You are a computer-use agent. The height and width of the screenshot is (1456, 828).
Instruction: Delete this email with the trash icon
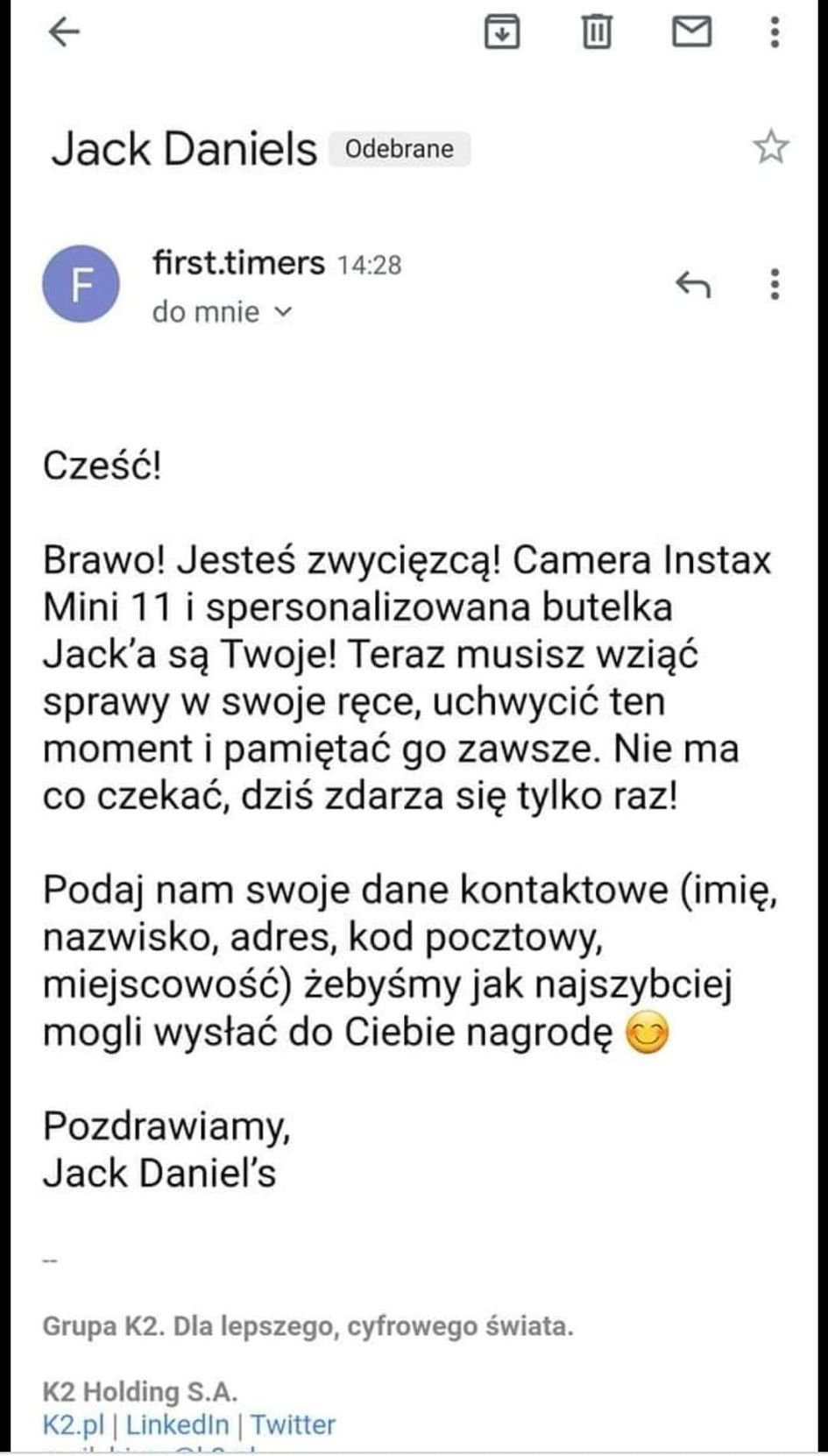pos(597,32)
